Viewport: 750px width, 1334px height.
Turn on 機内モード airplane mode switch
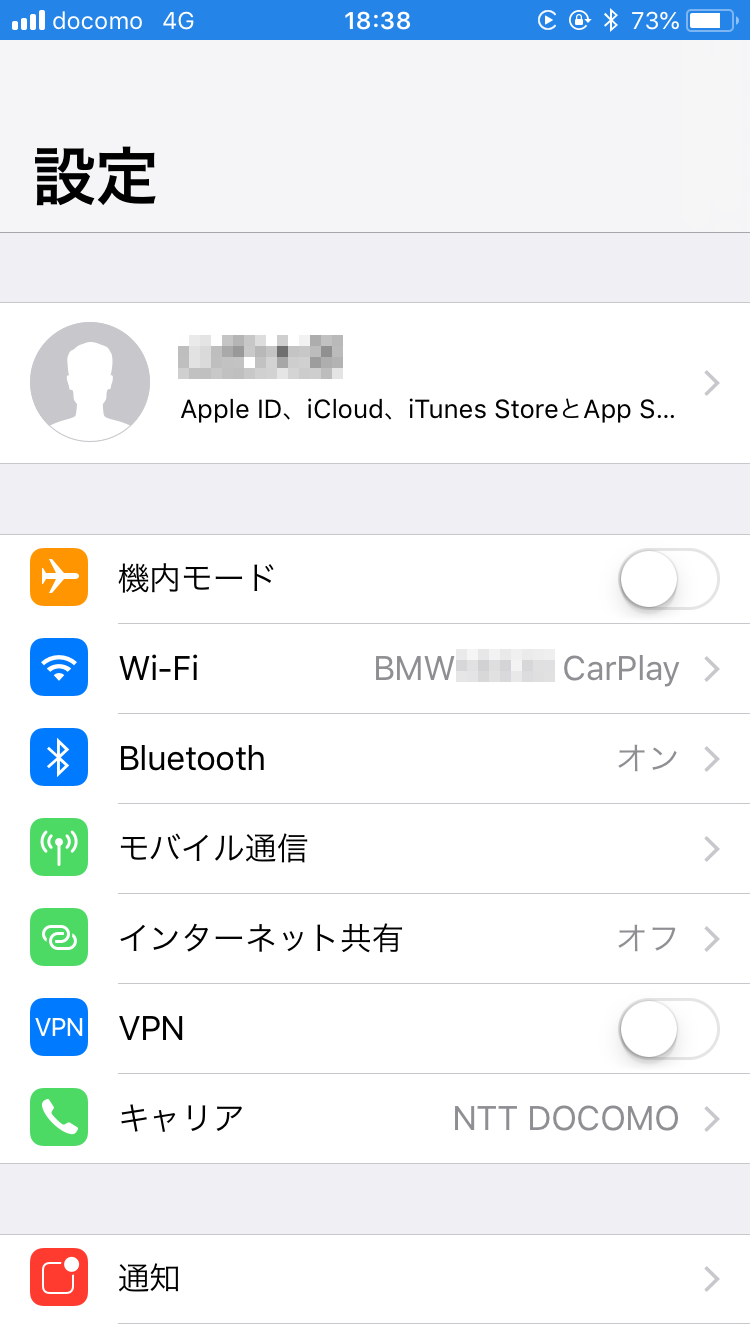(668, 579)
